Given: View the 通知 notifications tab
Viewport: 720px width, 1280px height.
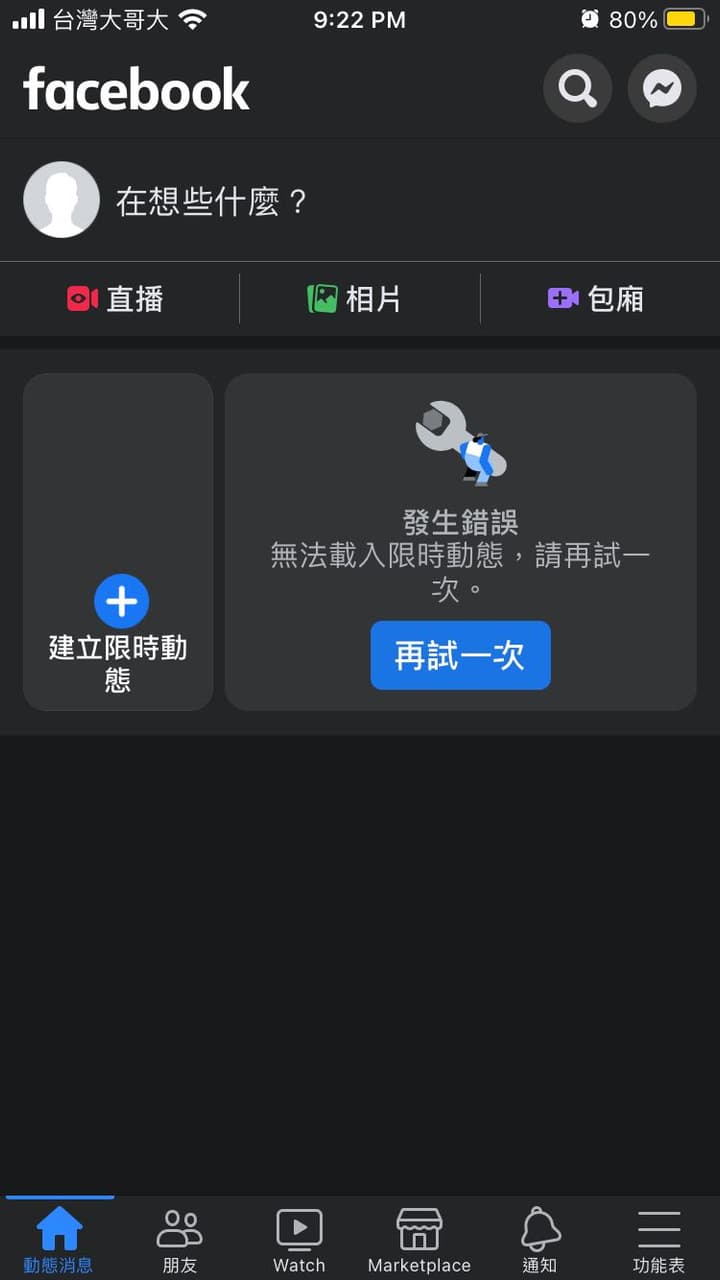Looking at the screenshot, I should point(540,1239).
